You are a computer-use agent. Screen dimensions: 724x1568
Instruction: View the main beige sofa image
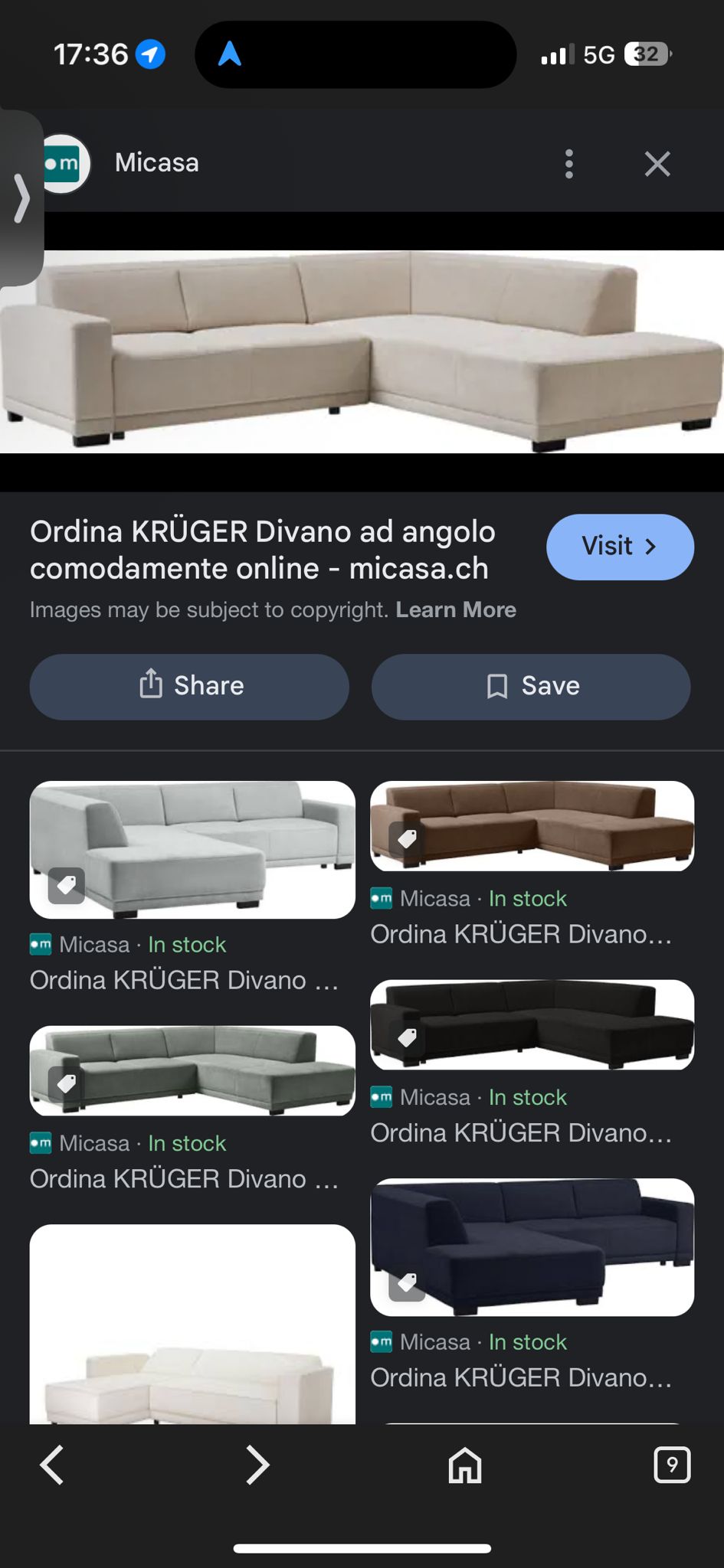pyautogui.click(x=362, y=352)
